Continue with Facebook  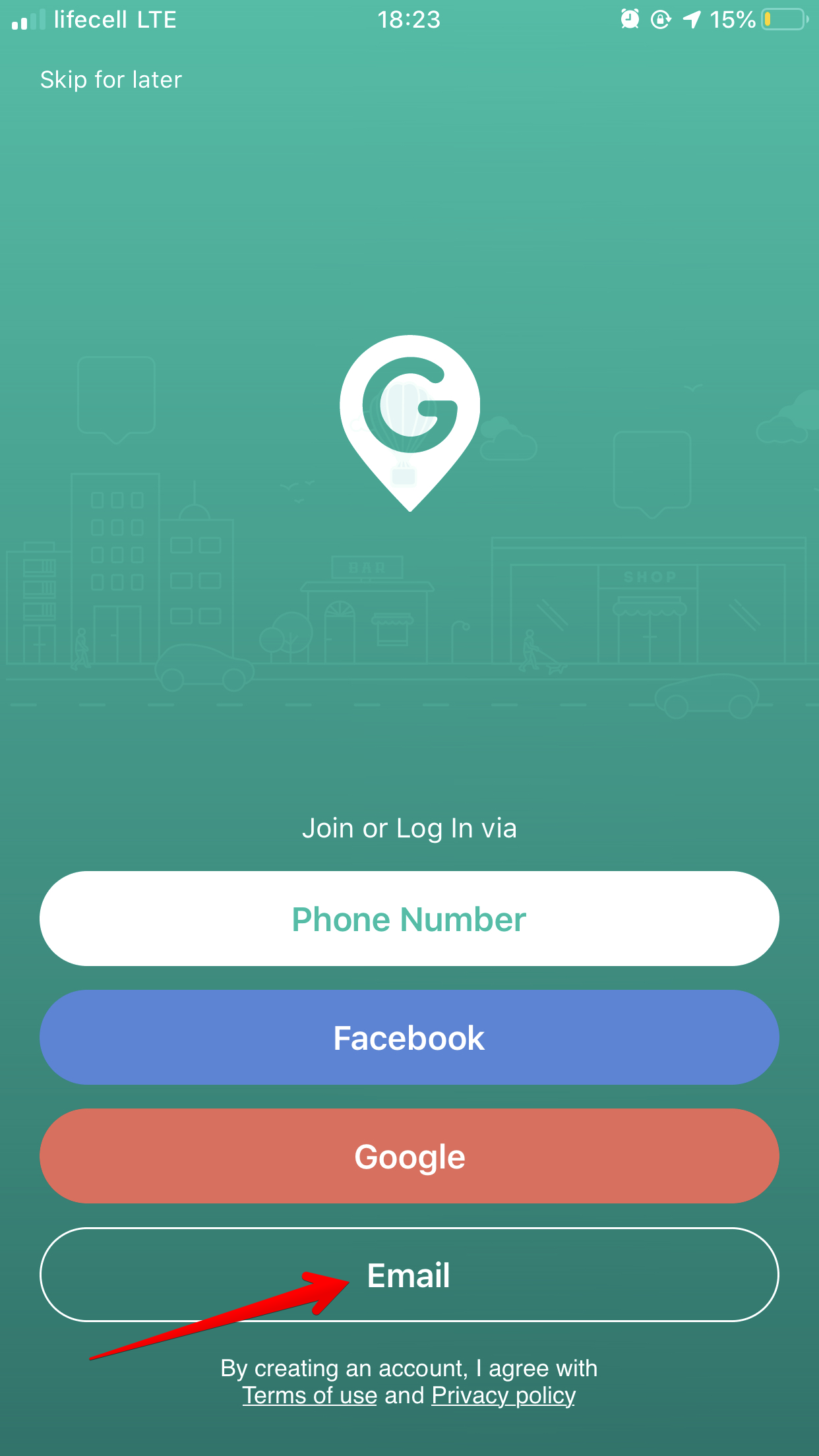pyautogui.click(x=409, y=1037)
